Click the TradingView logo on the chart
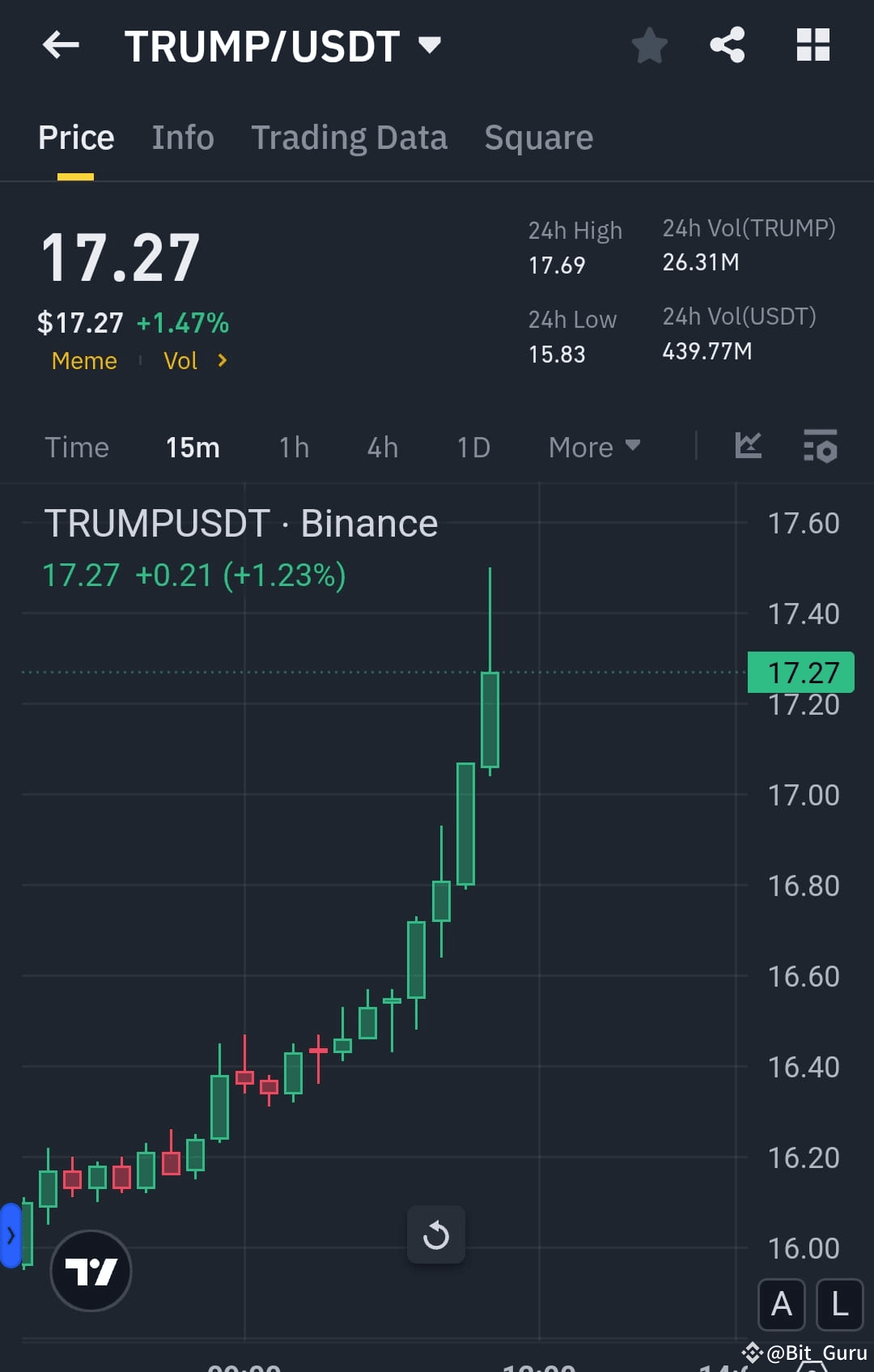This screenshot has height=1372, width=874. coord(90,1270)
